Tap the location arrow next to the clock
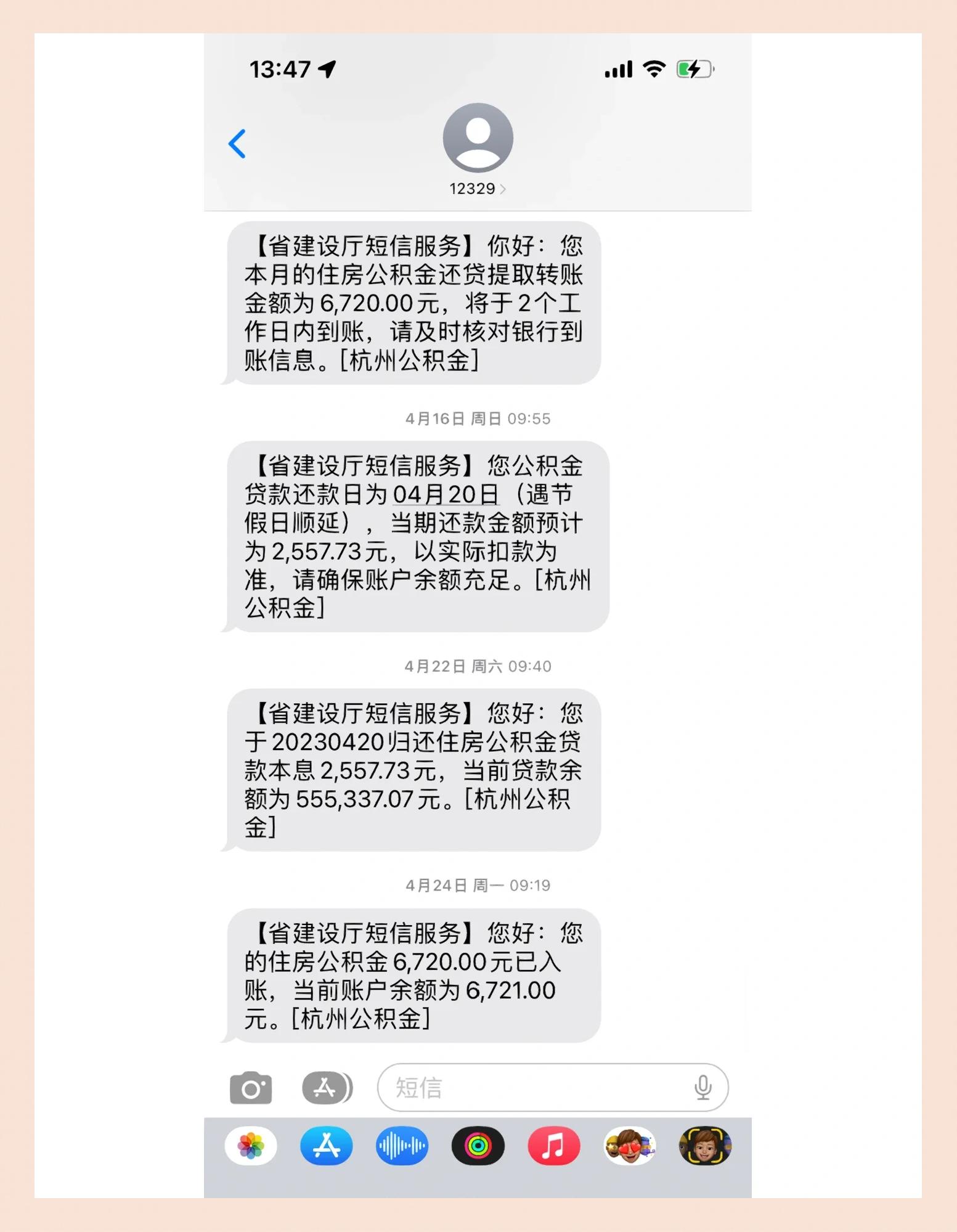This screenshot has width=957, height=1232. tap(327, 70)
